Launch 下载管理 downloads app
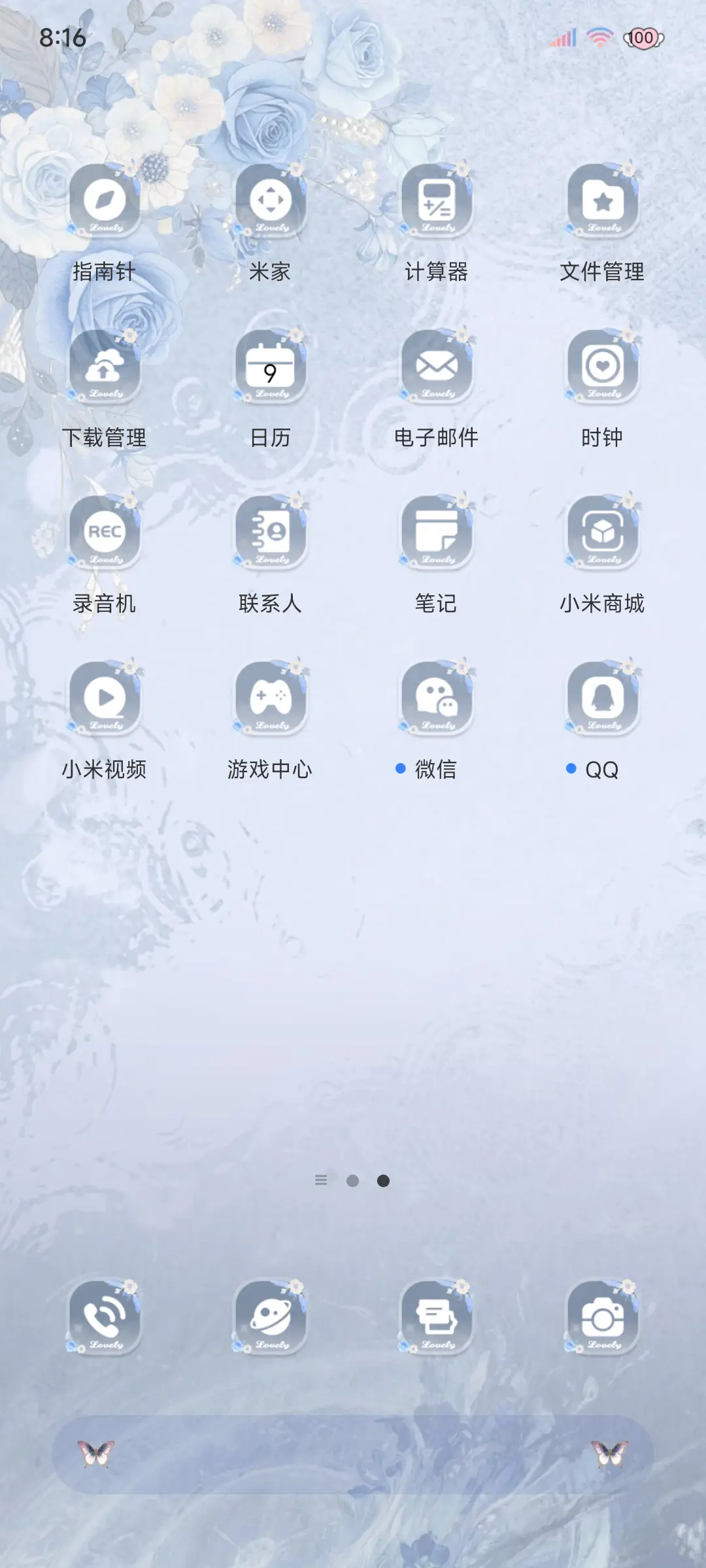Viewport: 706px width, 1568px height. [x=105, y=367]
